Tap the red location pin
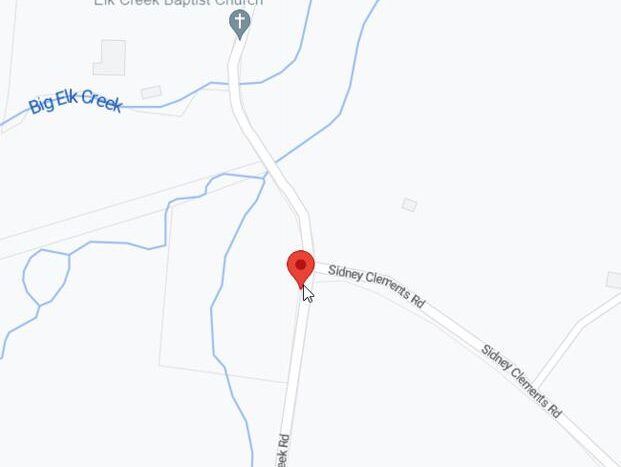This screenshot has height=467, width=621. click(x=301, y=267)
